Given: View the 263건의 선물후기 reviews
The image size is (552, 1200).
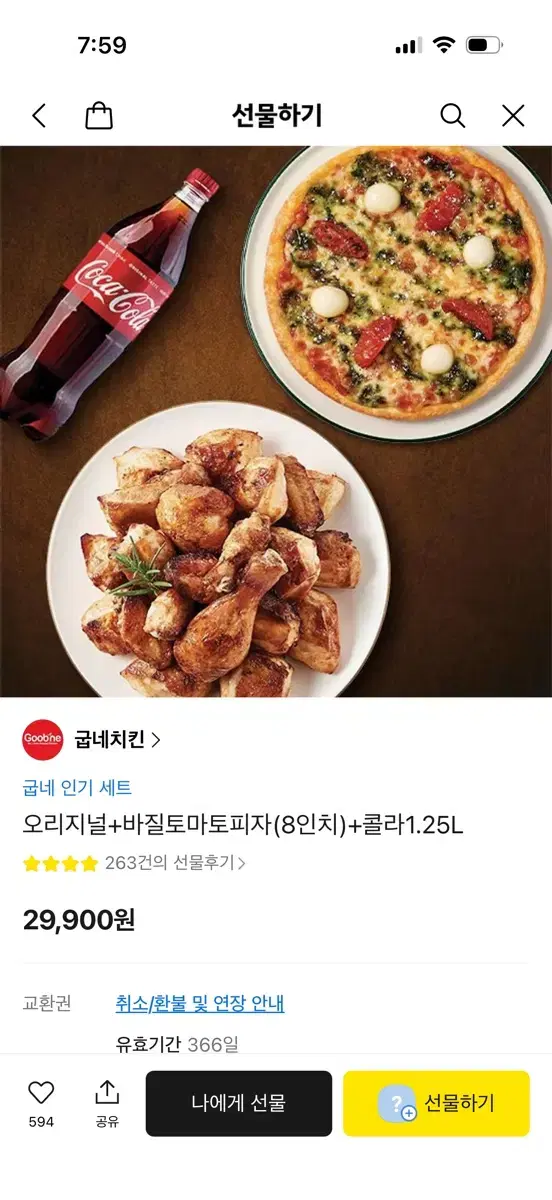Looking at the screenshot, I should (175, 863).
